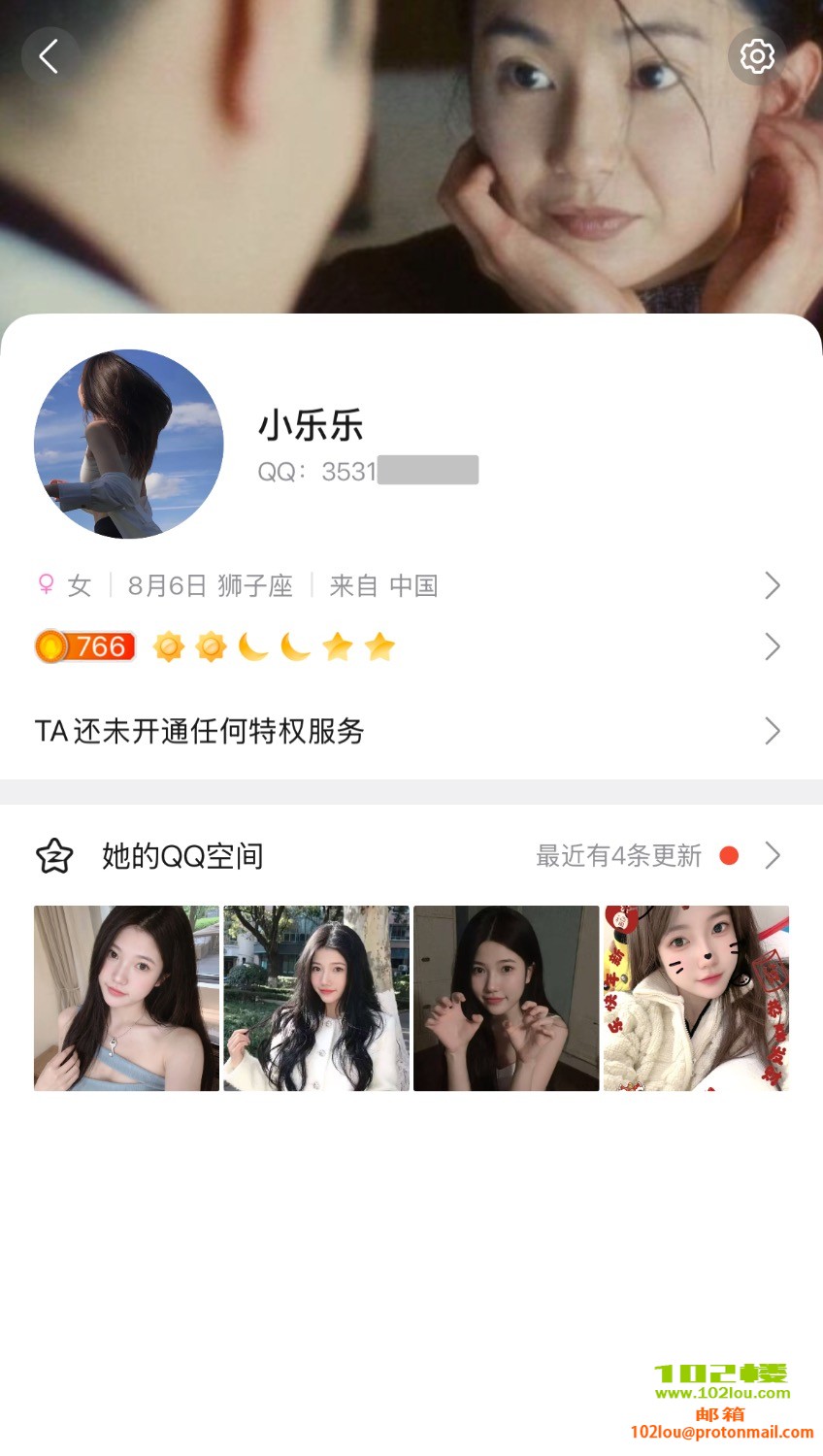
Task: Open 她的QQ空间 with 4 recent updates
Action: pos(408,855)
